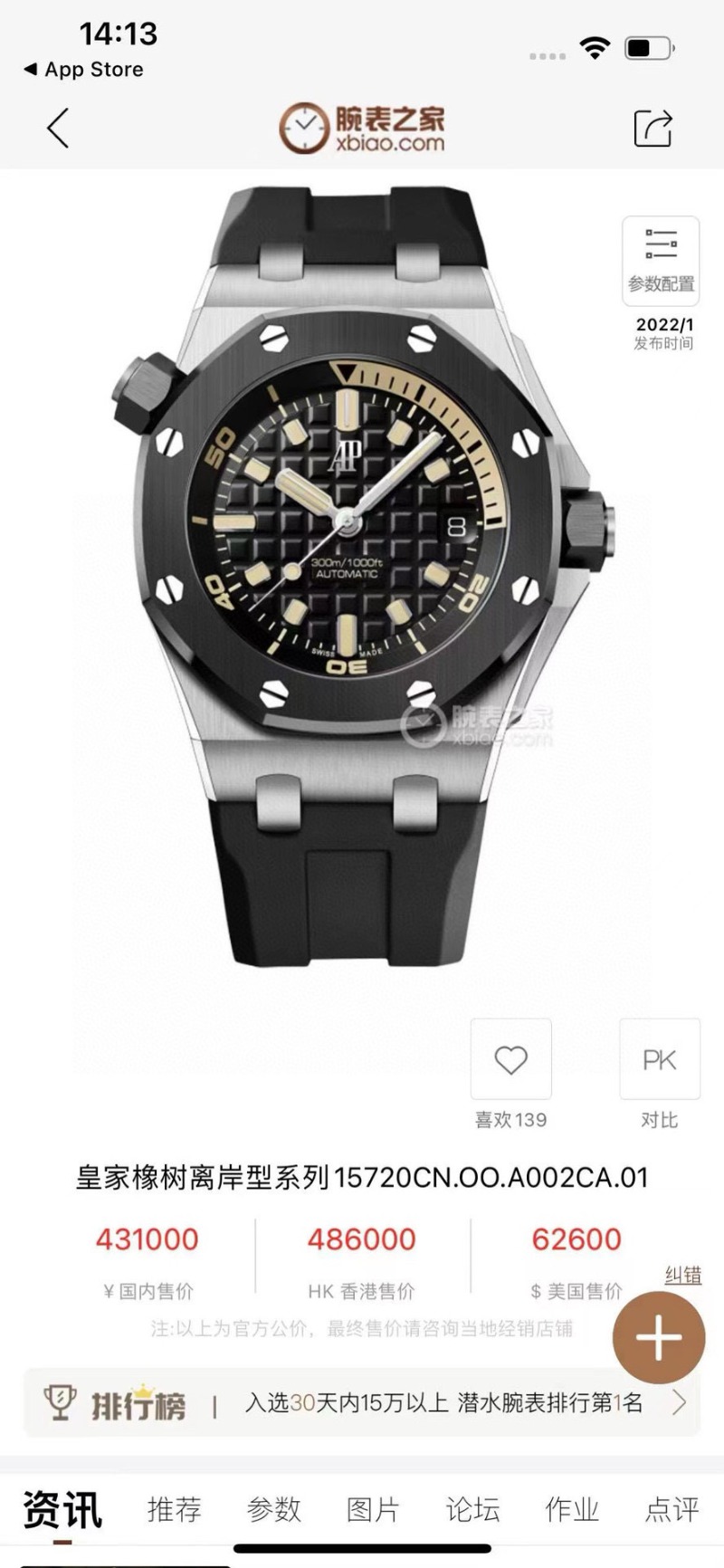Switch to the 点评 tab
This screenshot has height=1568, width=724.
[672, 1509]
